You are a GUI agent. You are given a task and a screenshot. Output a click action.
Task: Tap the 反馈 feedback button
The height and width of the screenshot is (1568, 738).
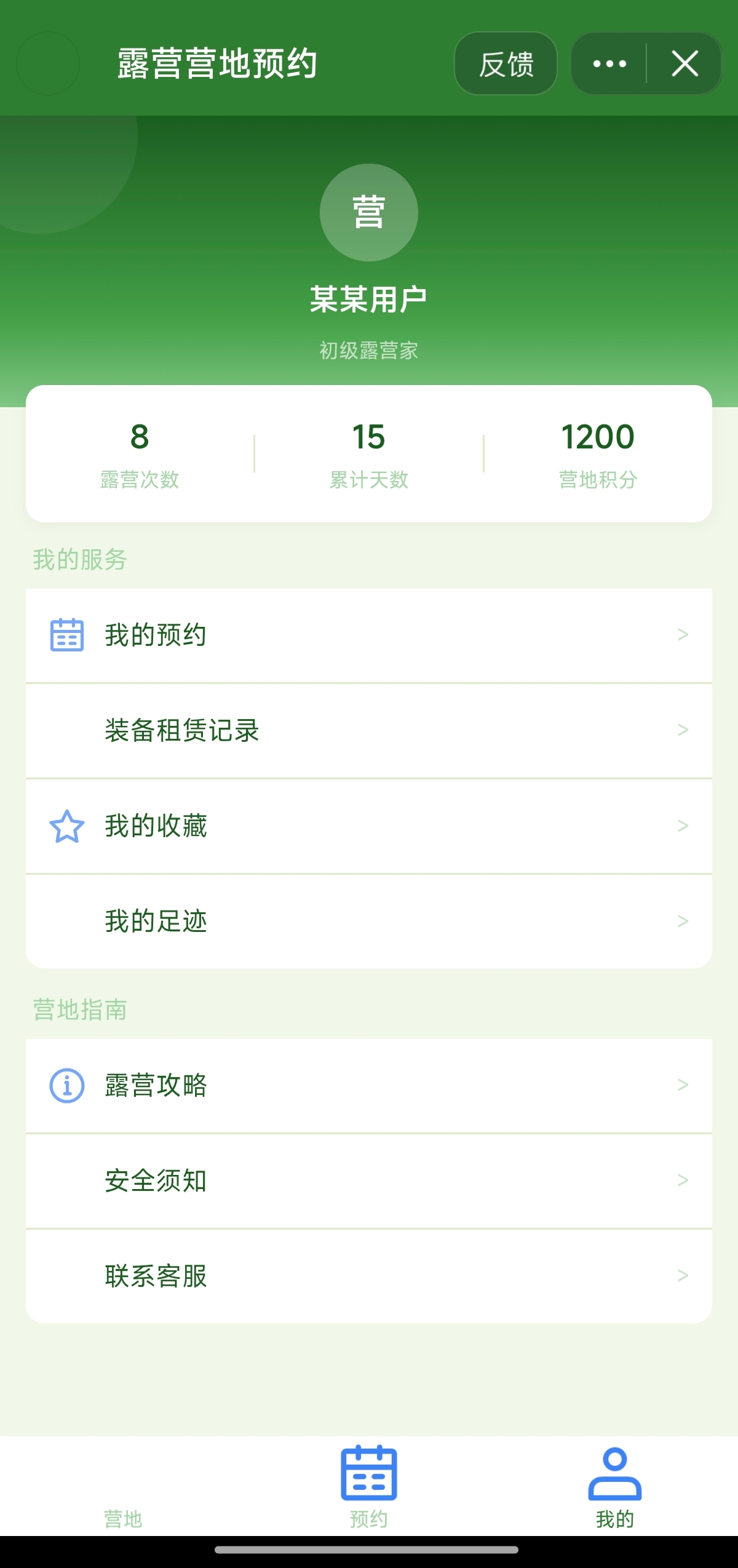point(506,63)
